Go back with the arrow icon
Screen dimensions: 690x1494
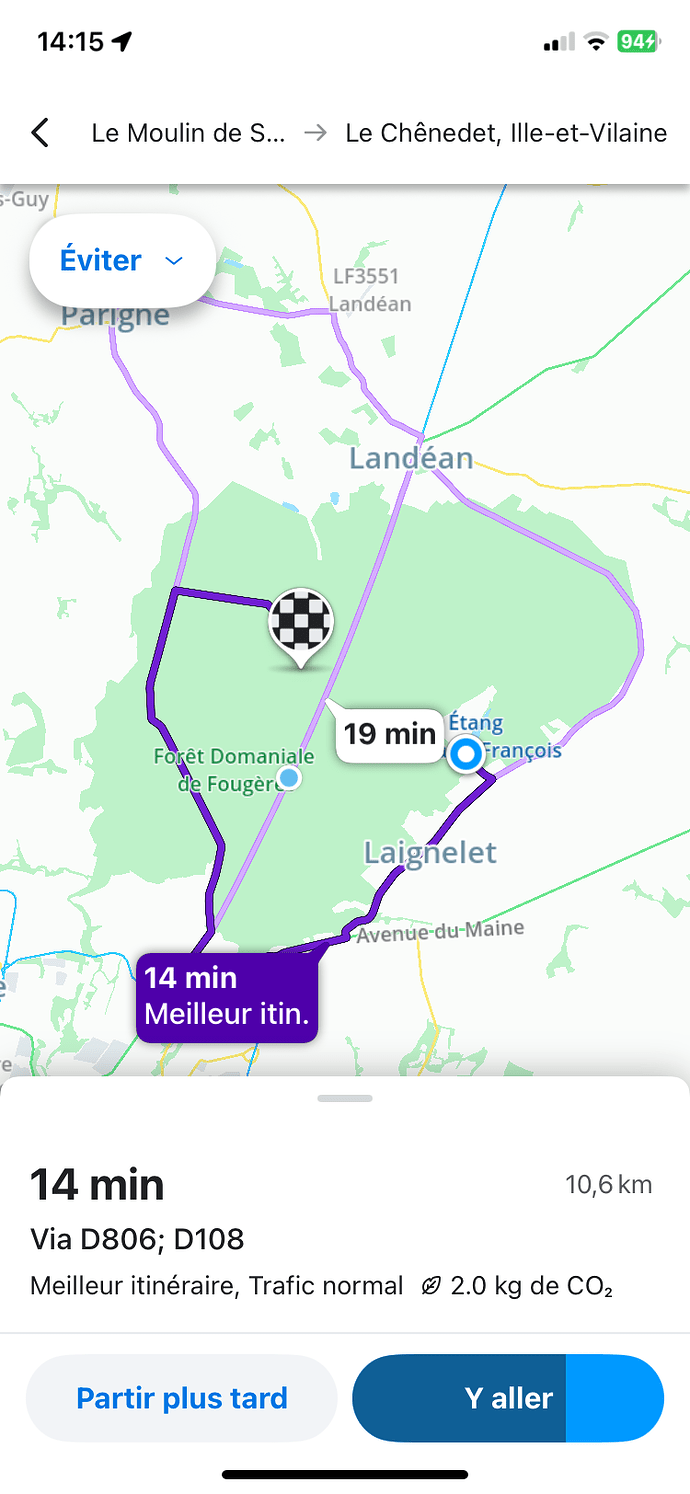(40, 132)
